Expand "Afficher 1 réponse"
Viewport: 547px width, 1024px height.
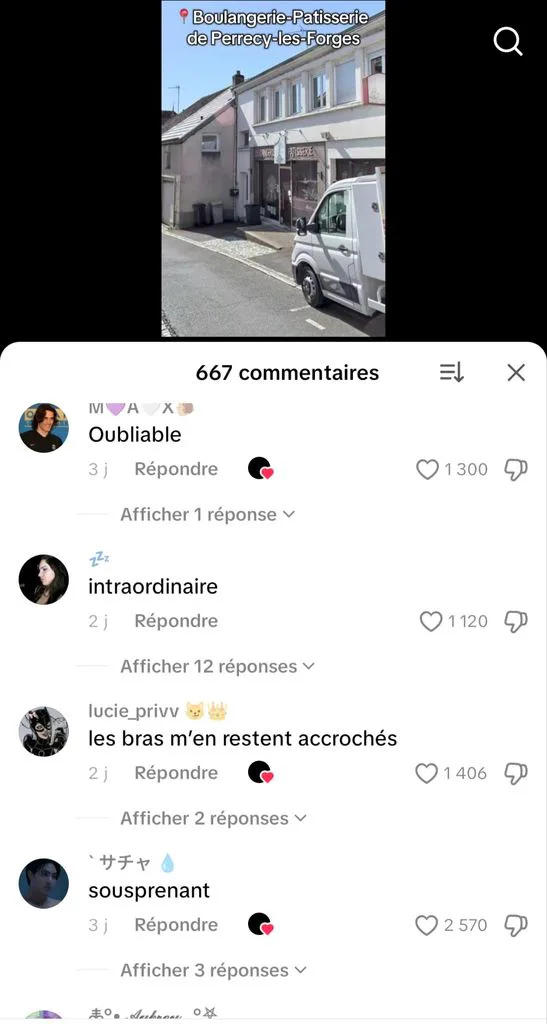(x=208, y=515)
